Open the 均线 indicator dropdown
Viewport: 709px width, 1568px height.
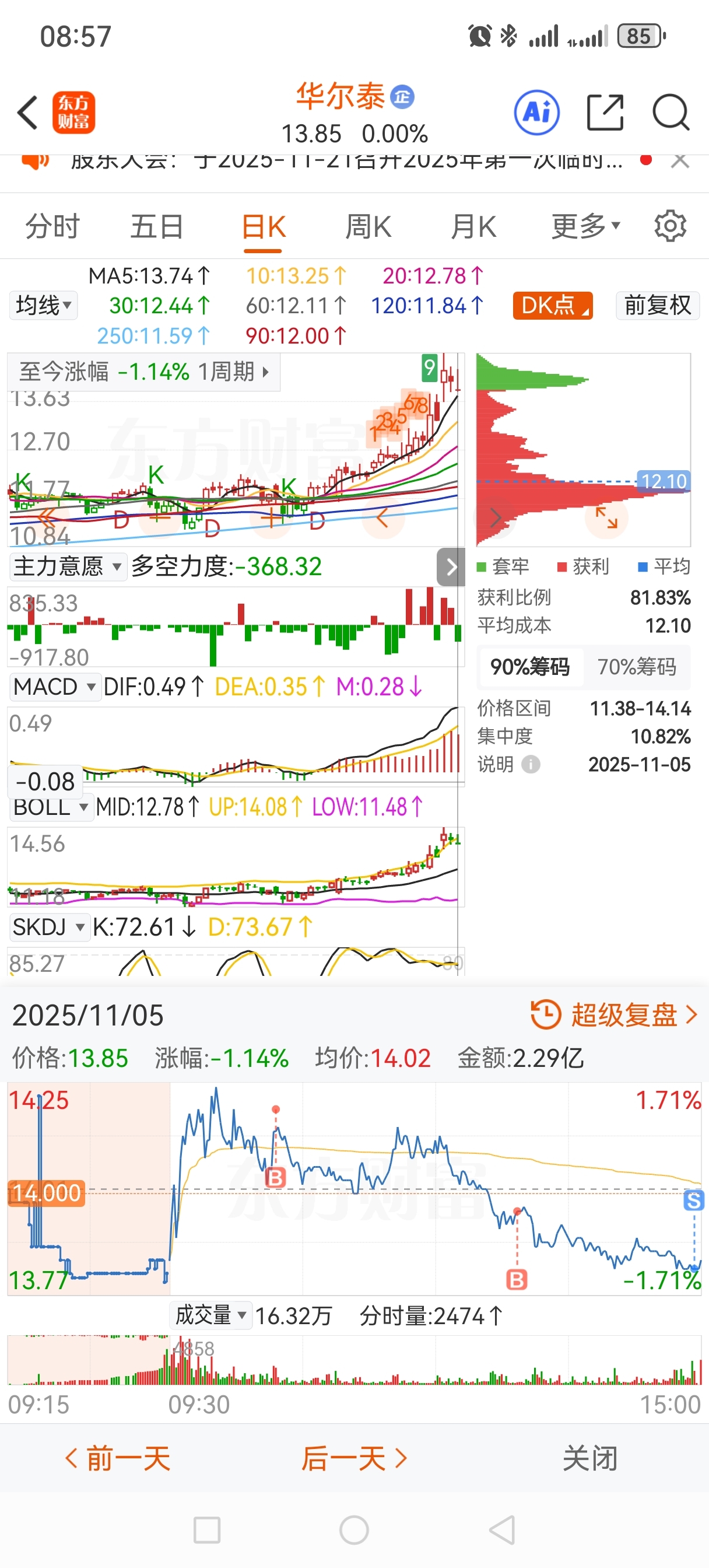[x=43, y=306]
